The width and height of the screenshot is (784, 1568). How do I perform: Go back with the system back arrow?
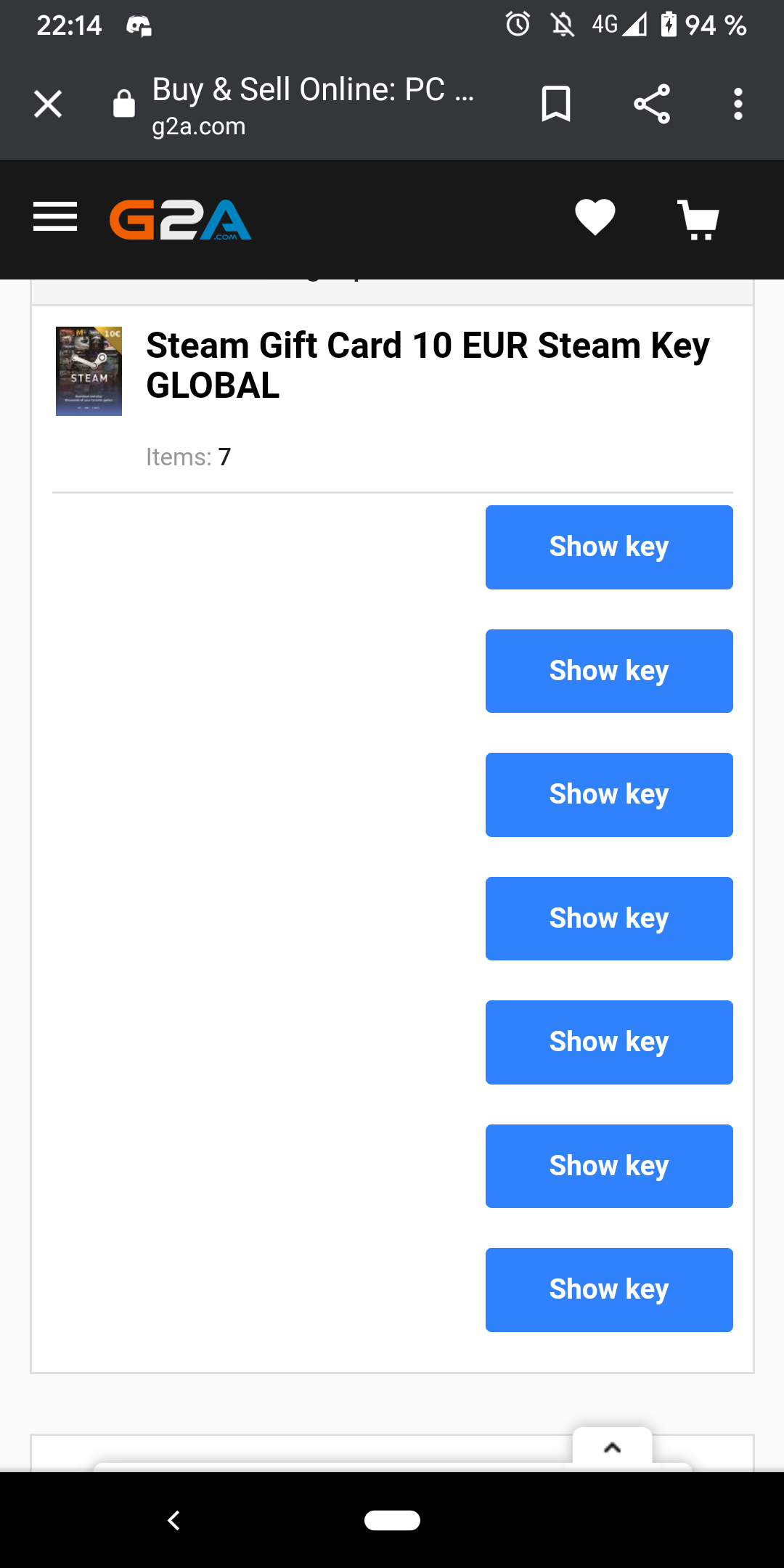coord(173,1520)
